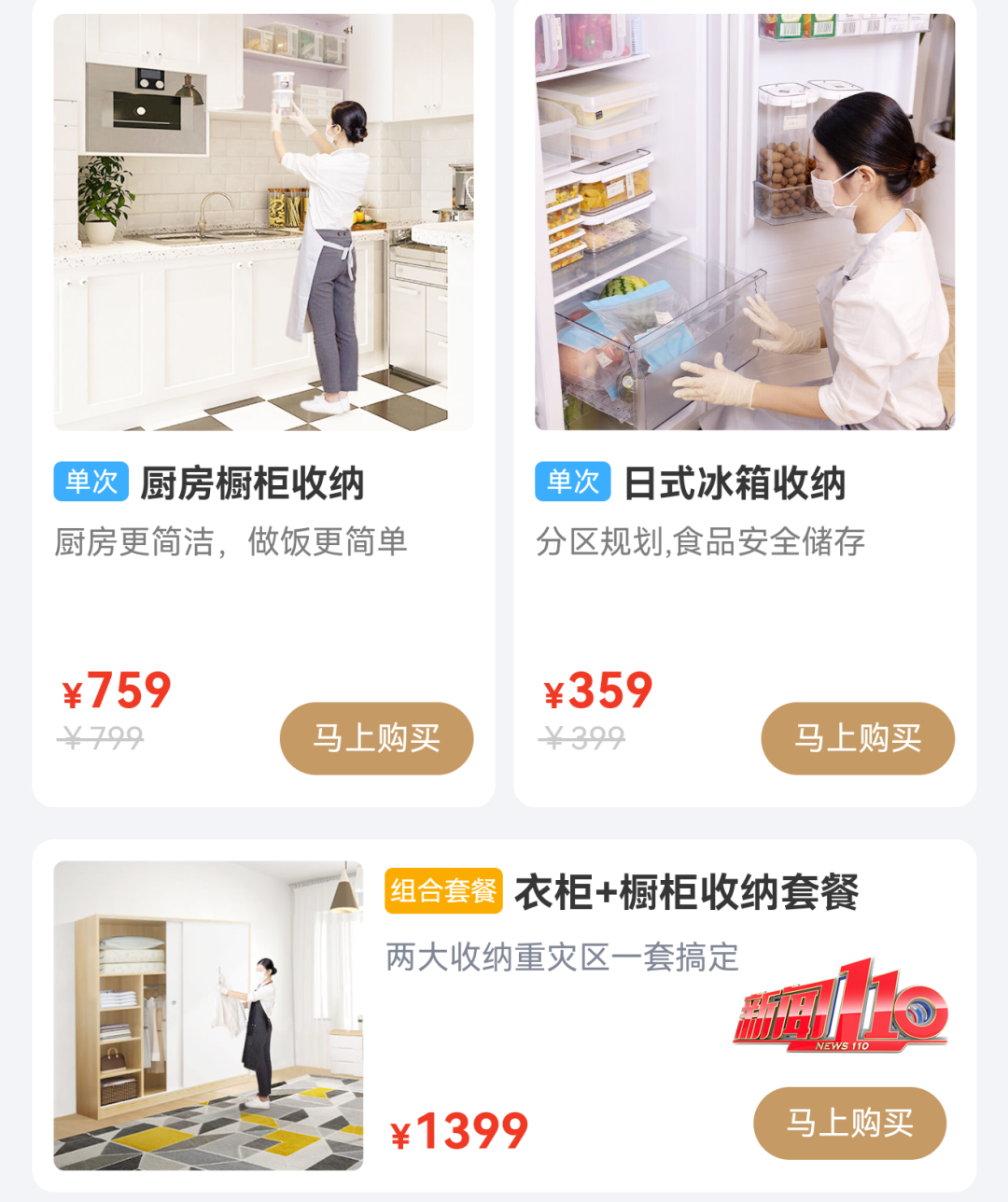The image size is (1008, 1202).
Task: Click the kitchen organizing photo thumbnail
Action: pos(261,217)
